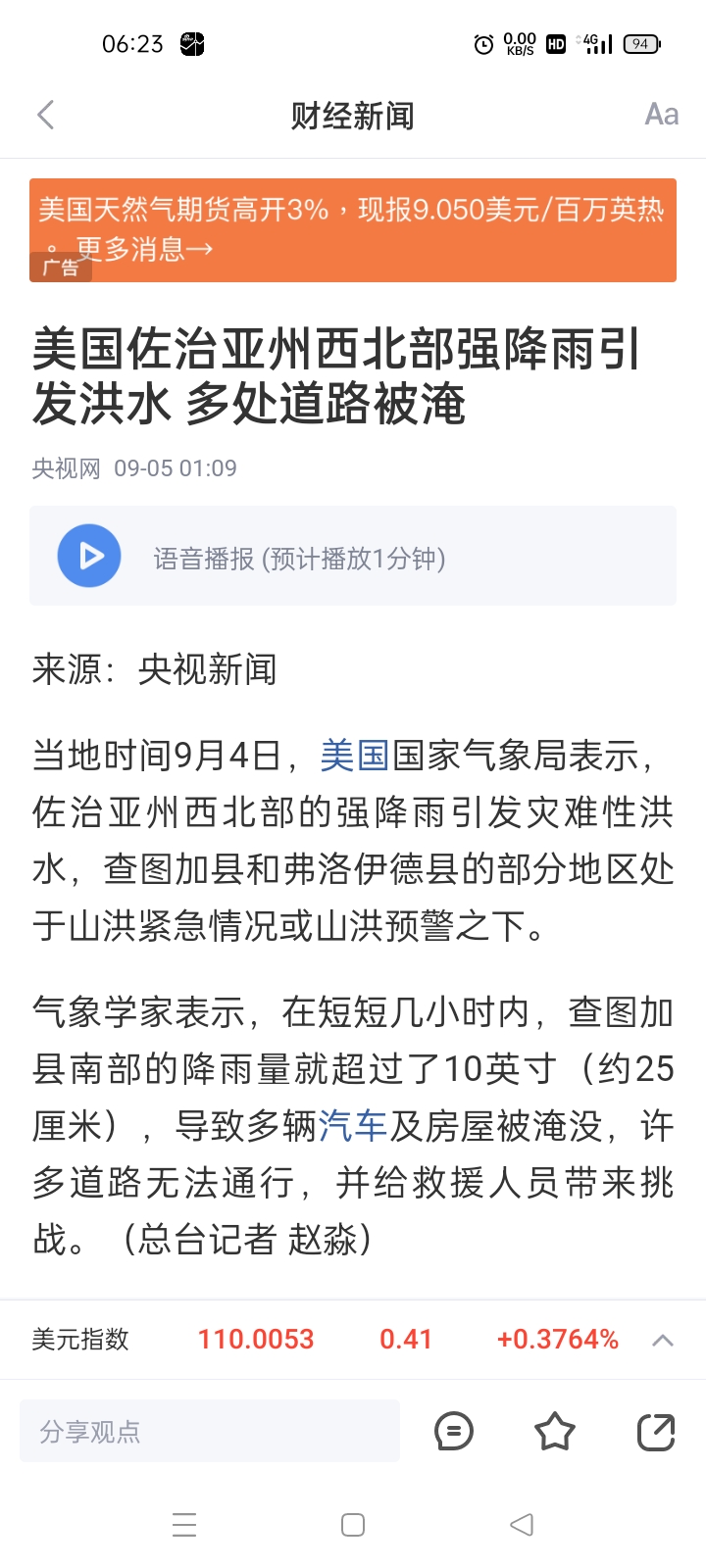Go back using the top-left arrow
This screenshot has width=706, height=1568.
46,116
